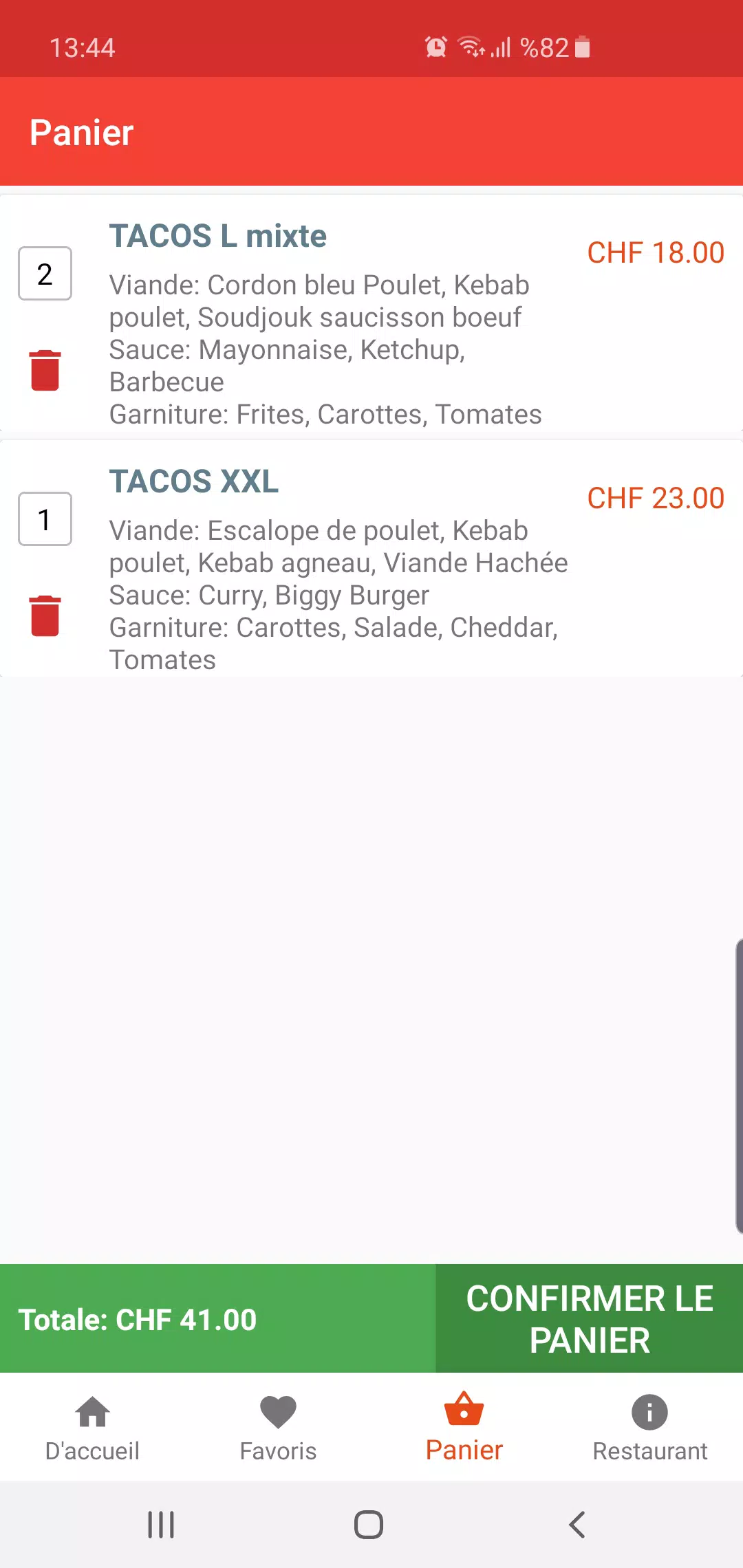Edit the quantity box for TACOS XXL
Viewport: 743px width, 1568px height.
(x=45, y=519)
